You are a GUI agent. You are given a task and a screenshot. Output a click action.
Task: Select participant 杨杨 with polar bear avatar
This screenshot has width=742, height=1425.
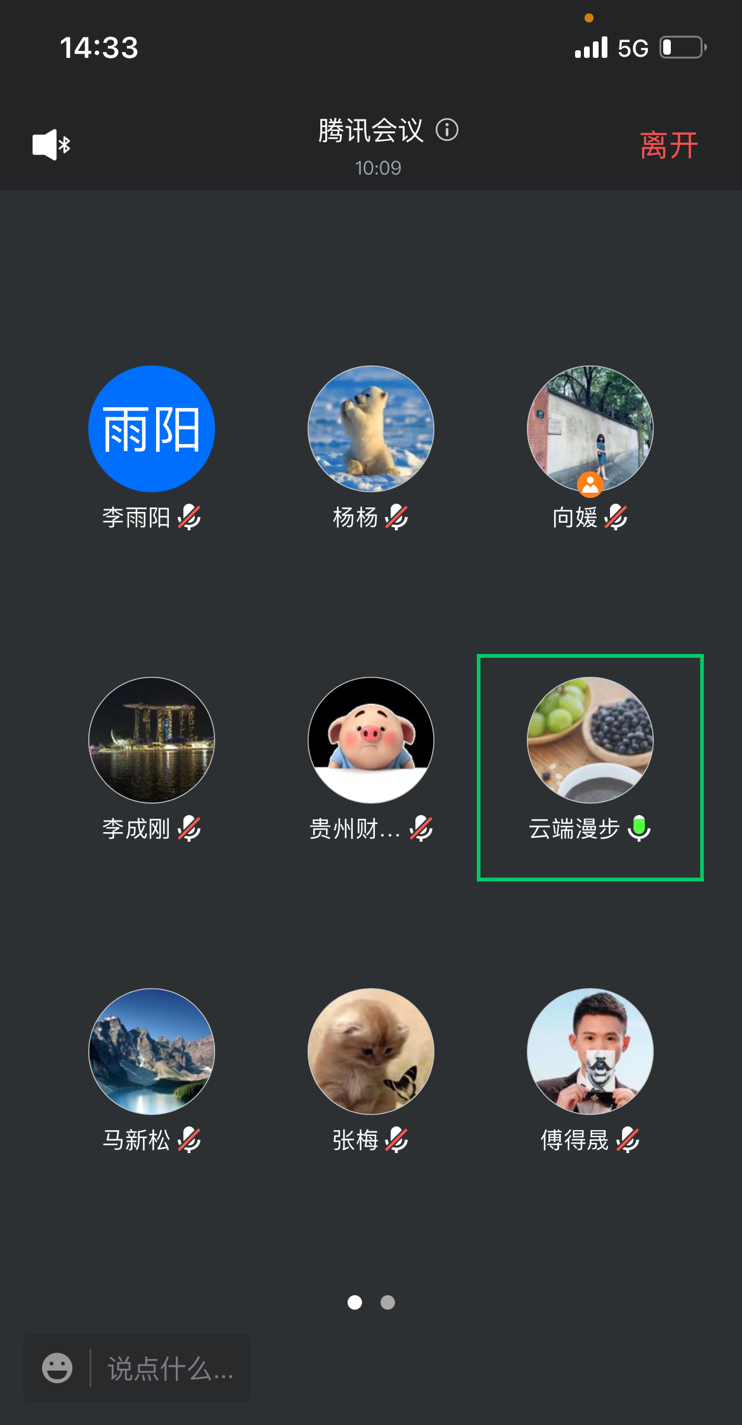pos(370,429)
